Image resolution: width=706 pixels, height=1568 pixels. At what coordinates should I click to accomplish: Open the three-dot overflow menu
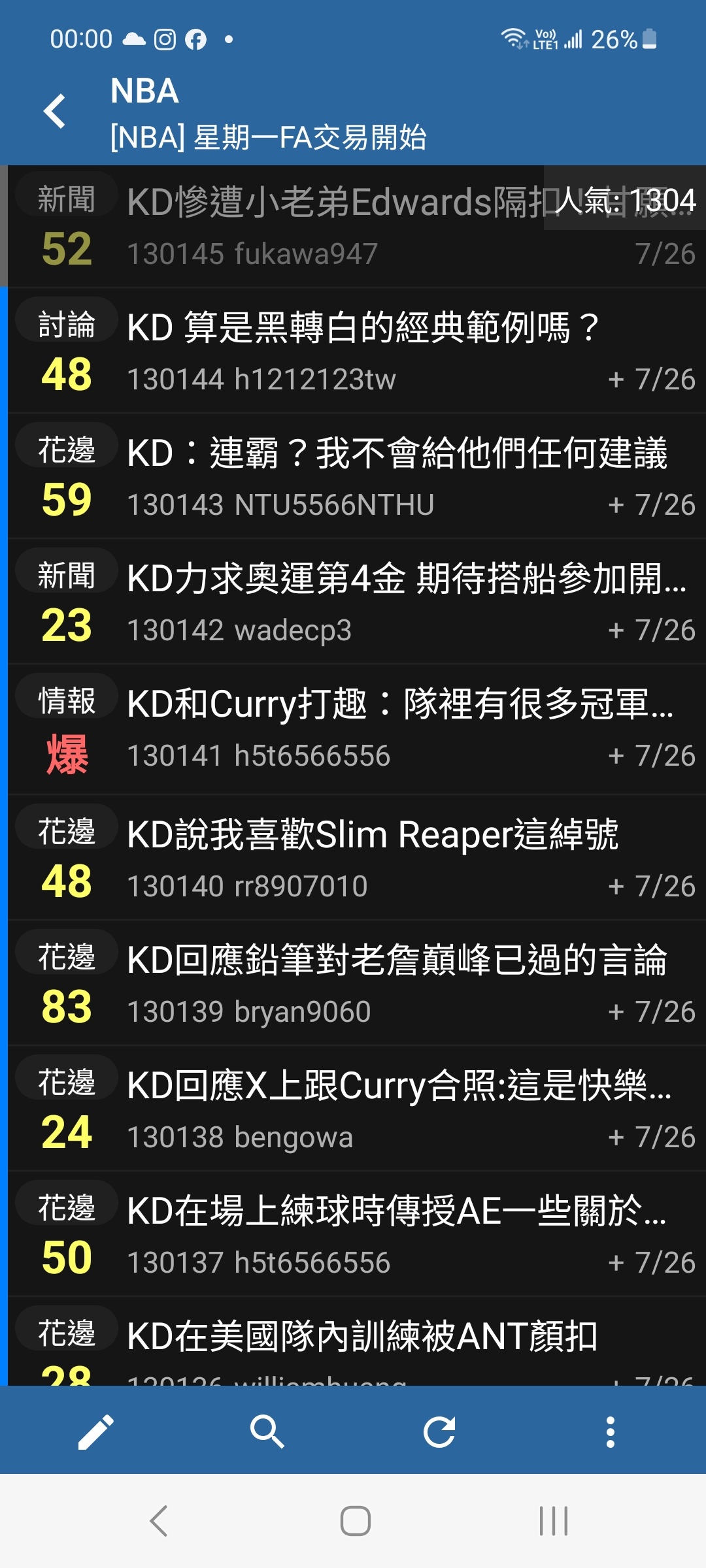click(x=611, y=1432)
